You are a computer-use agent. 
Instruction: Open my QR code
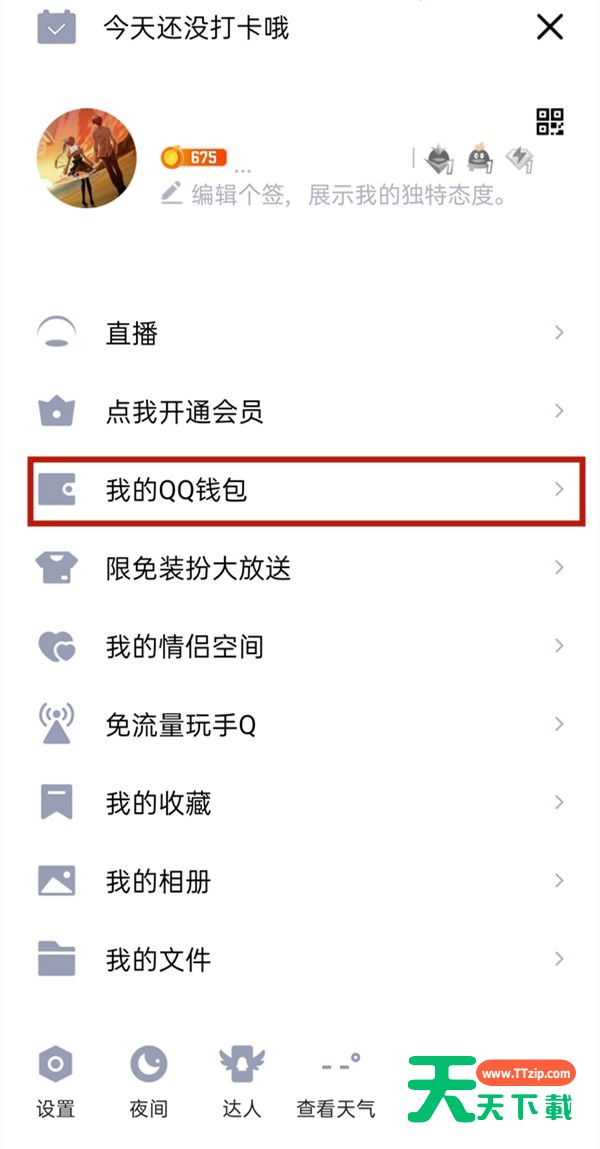[x=550, y=122]
